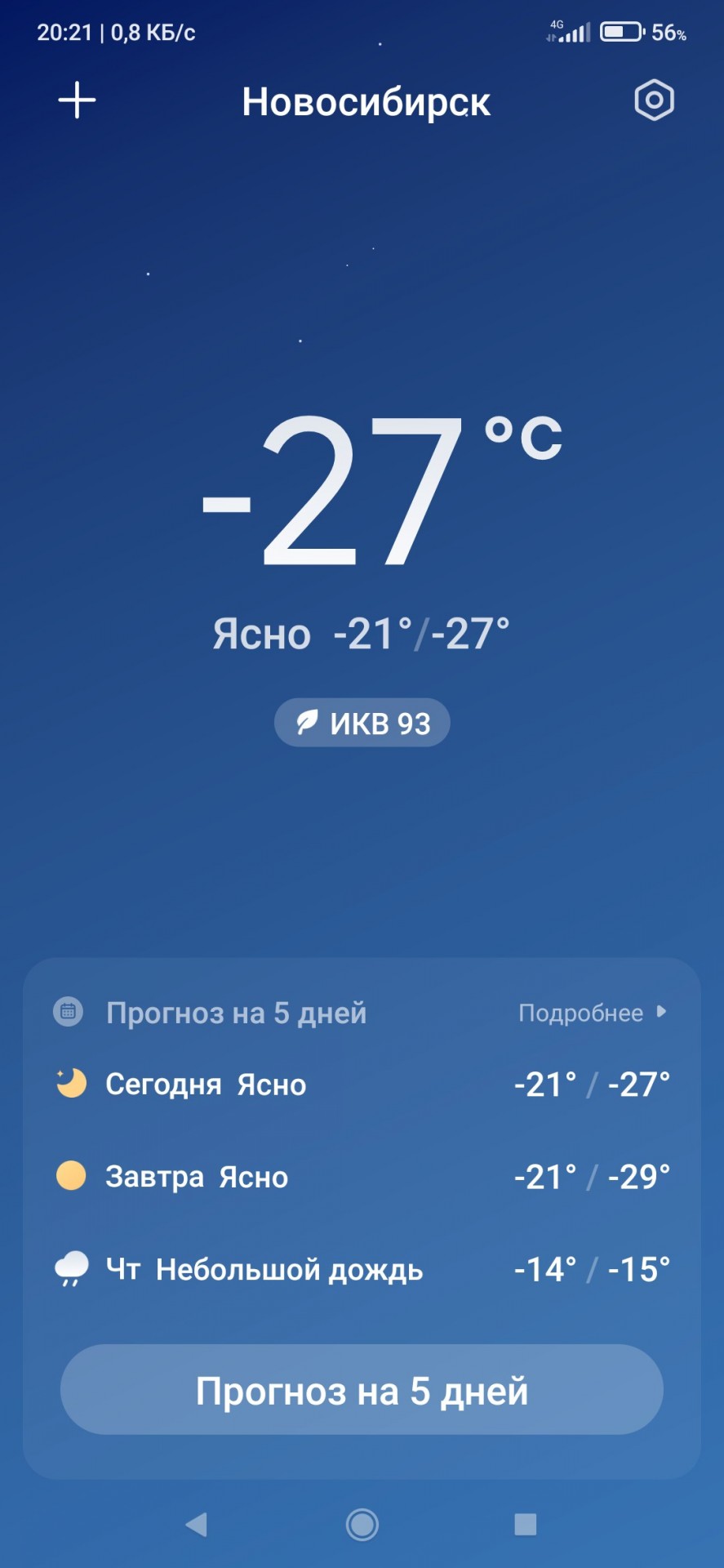724x1568 pixels.
Task: Open Чт Небольшой дождь forecast row
Action: pos(362,1270)
